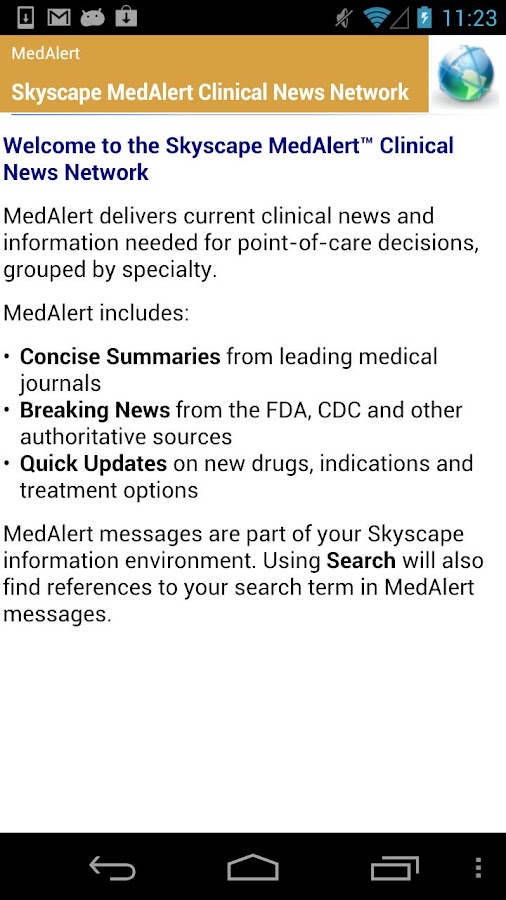
Task: Open the recent apps view
Action: (x=394, y=867)
